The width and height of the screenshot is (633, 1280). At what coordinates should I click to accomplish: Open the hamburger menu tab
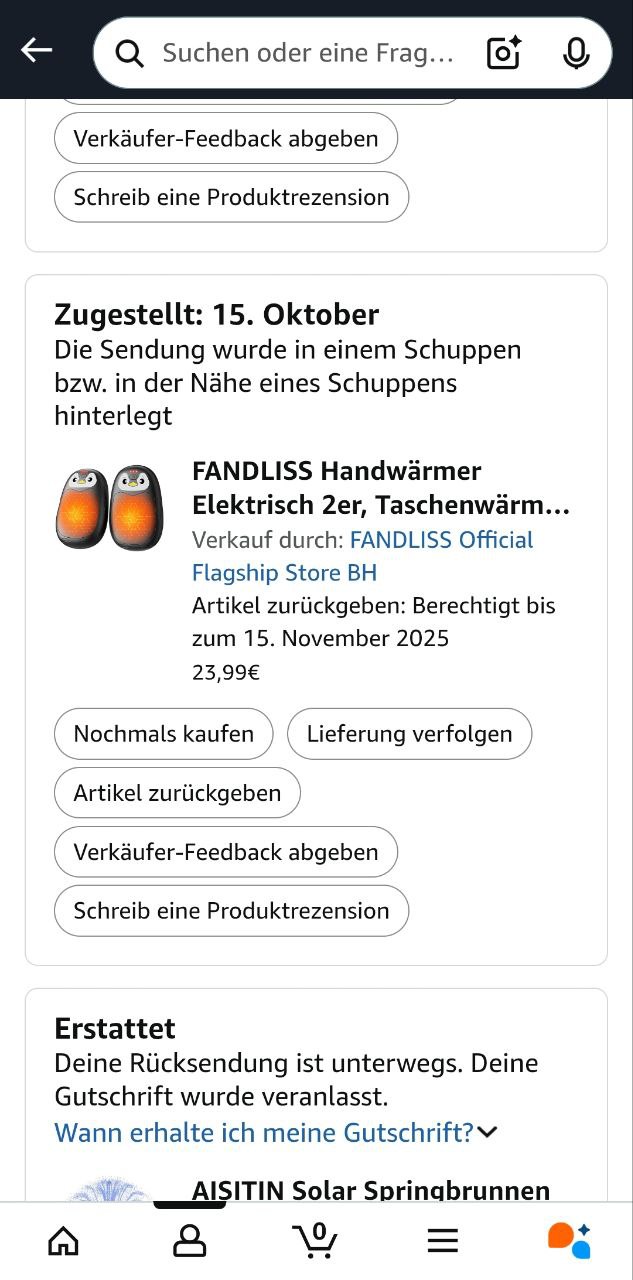443,1241
